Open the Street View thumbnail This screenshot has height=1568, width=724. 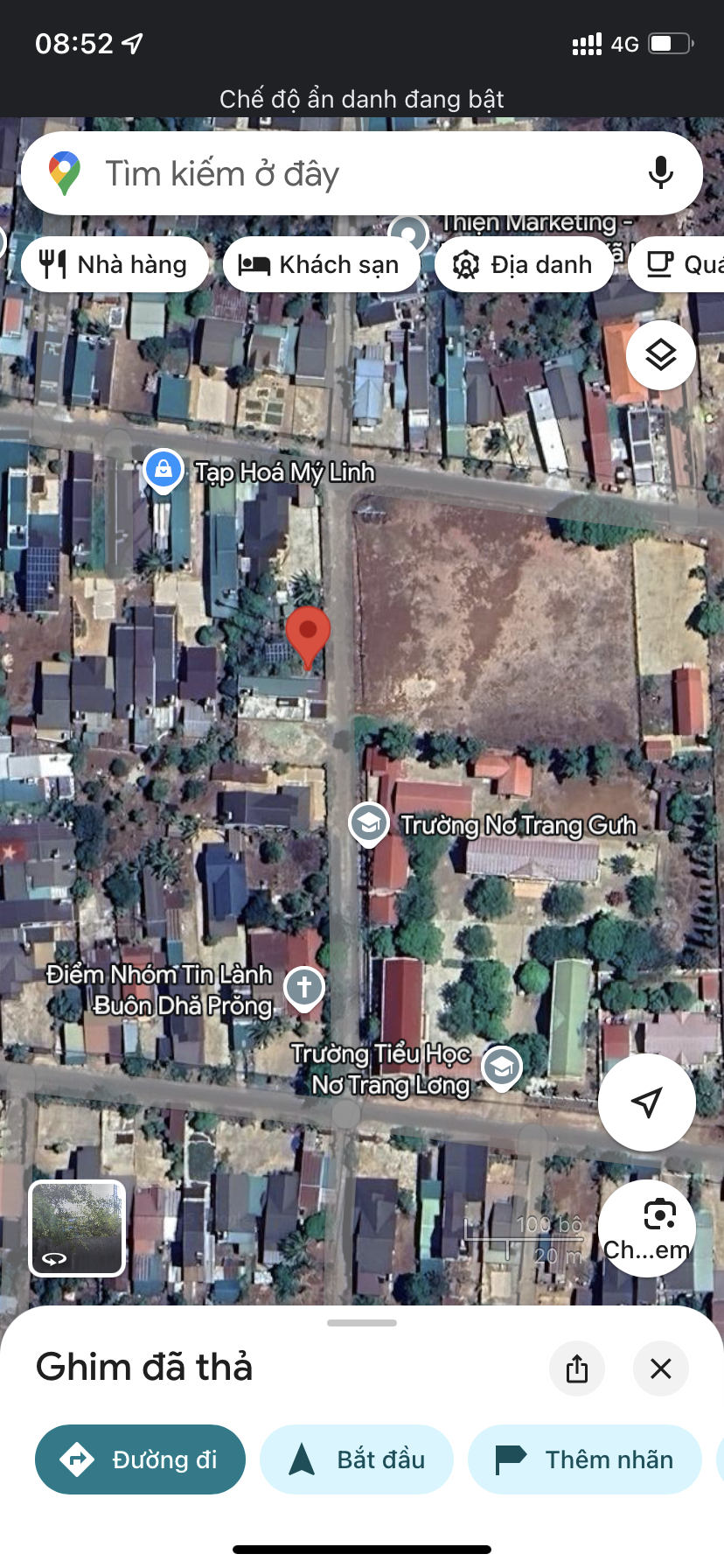click(77, 1228)
